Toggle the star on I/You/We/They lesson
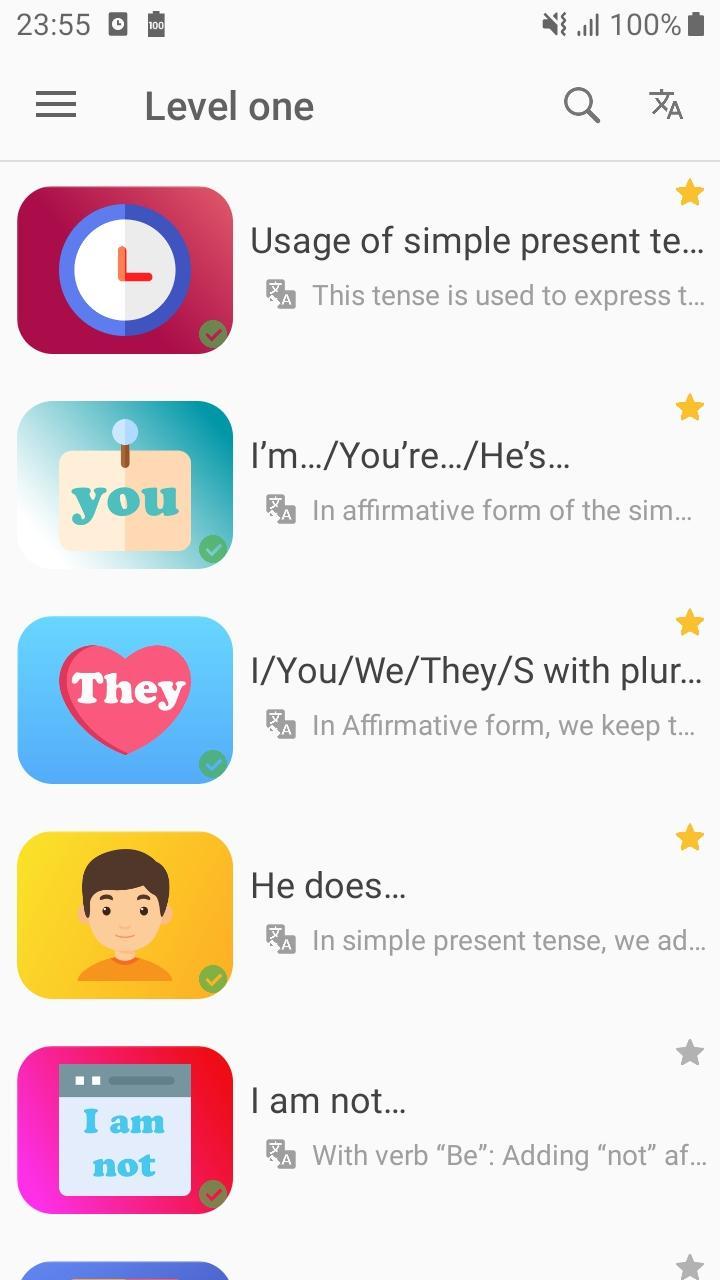Viewport: 720px width, 1280px height. pyautogui.click(x=690, y=622)
